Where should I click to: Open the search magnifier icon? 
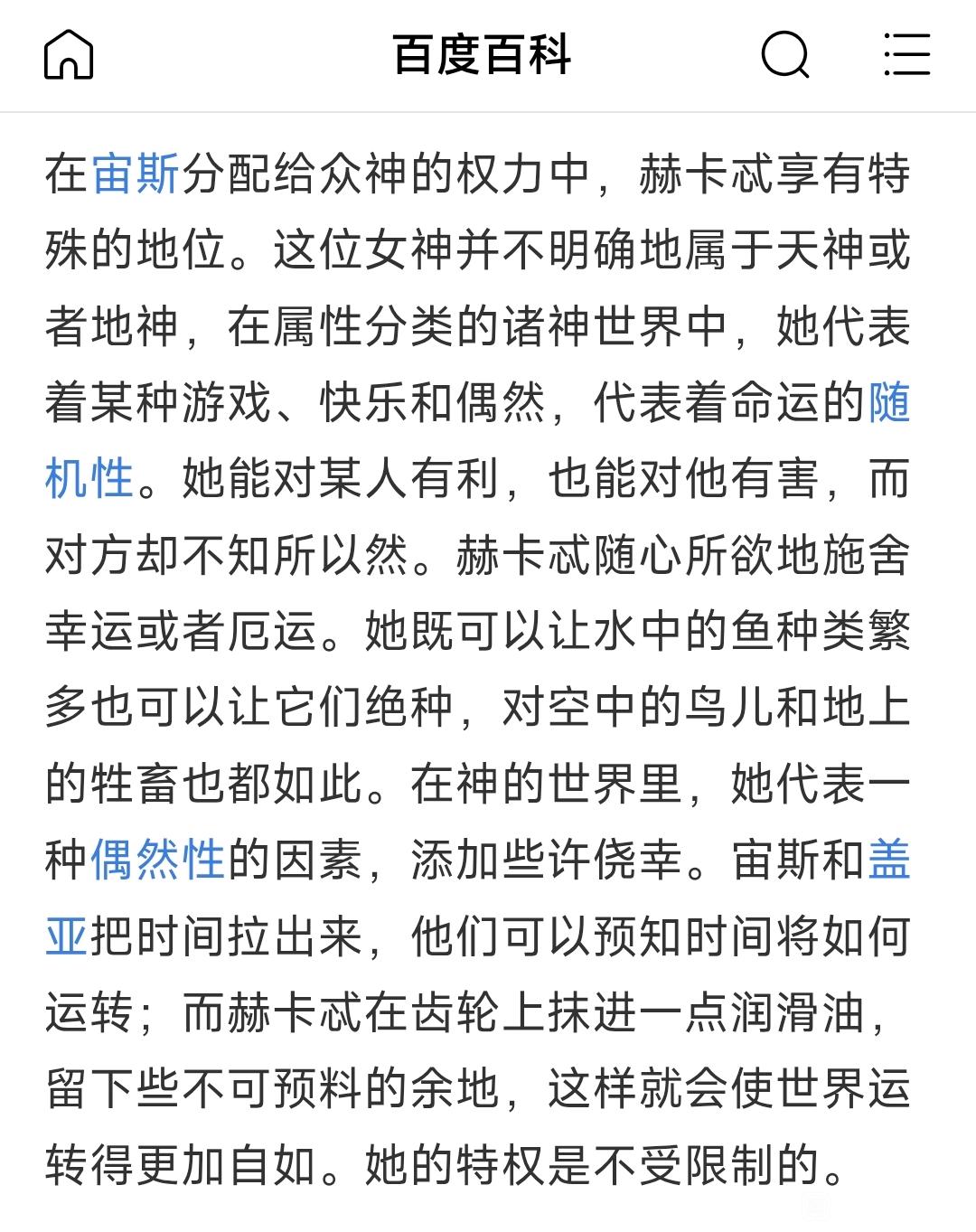coord(784,54)
